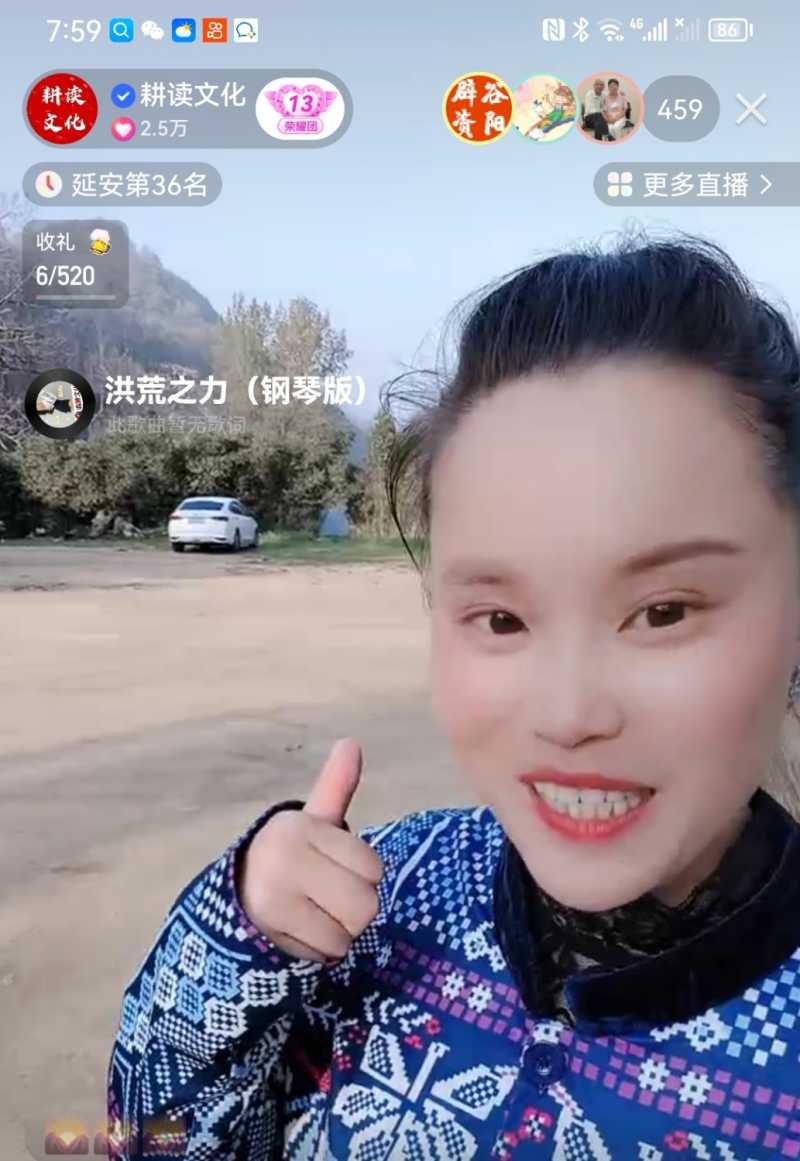This screenshot has height=1161, width=800.
Task: Tap the 耕读文化 streamer avatar
Action: (x=62, y=108)
